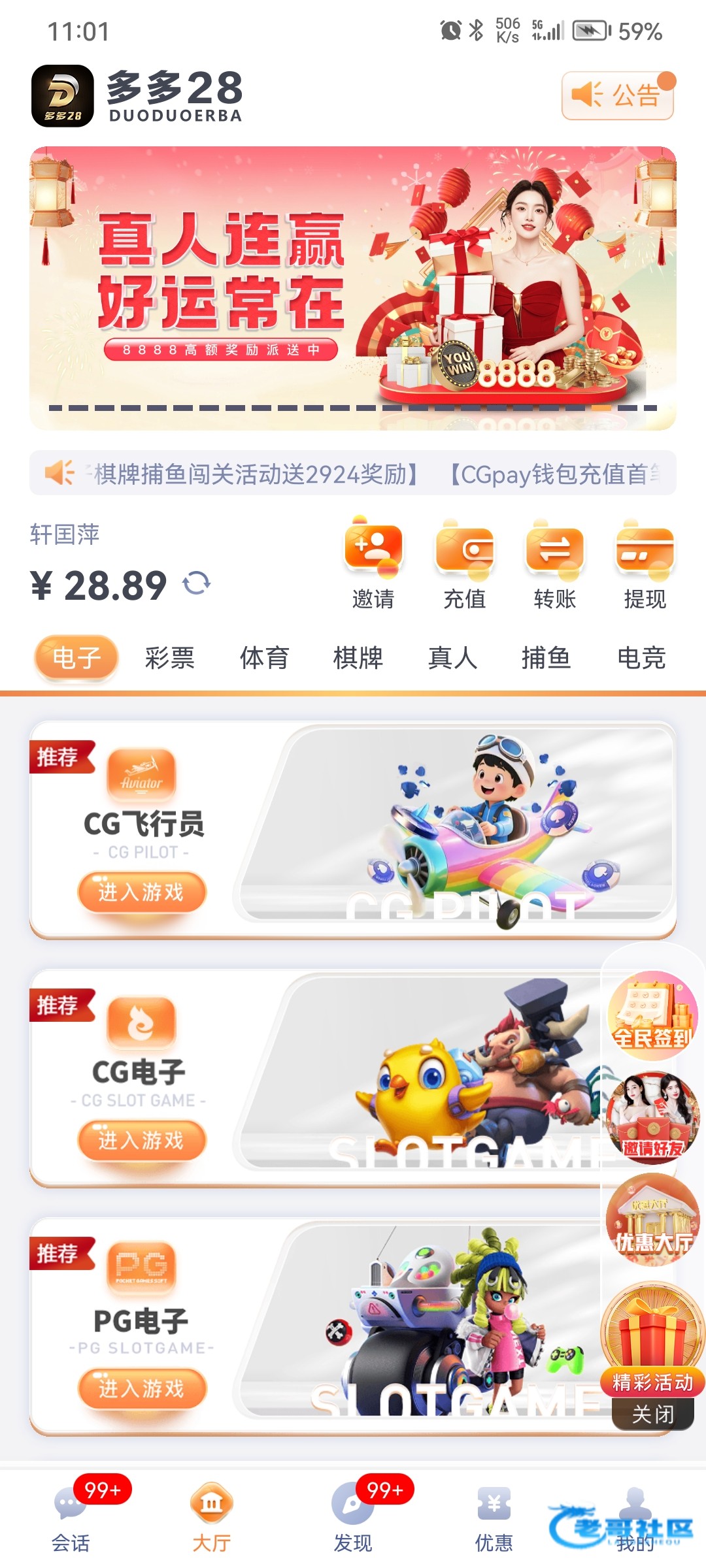Enter the CG飞行员 game
This screenshot has height=1568, width=706.
click(141, 892)
